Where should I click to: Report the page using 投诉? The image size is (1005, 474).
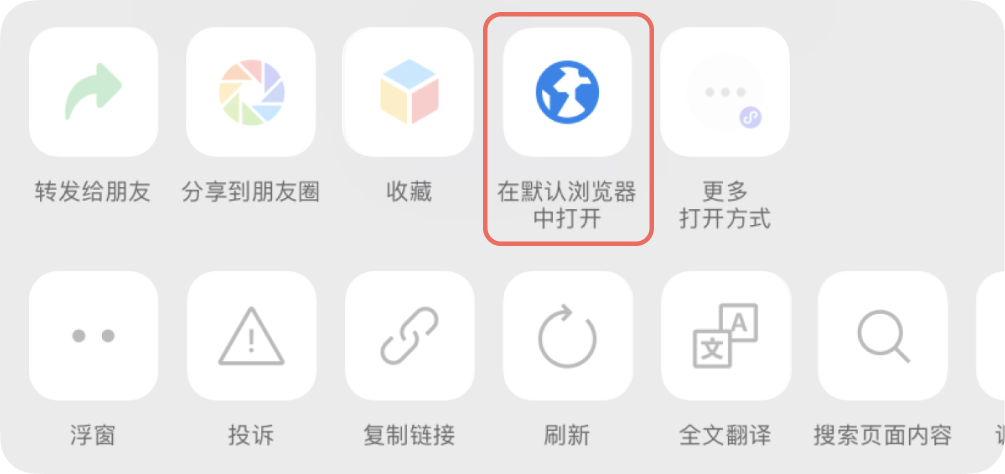pyautogui.click(x=251, y=336)
